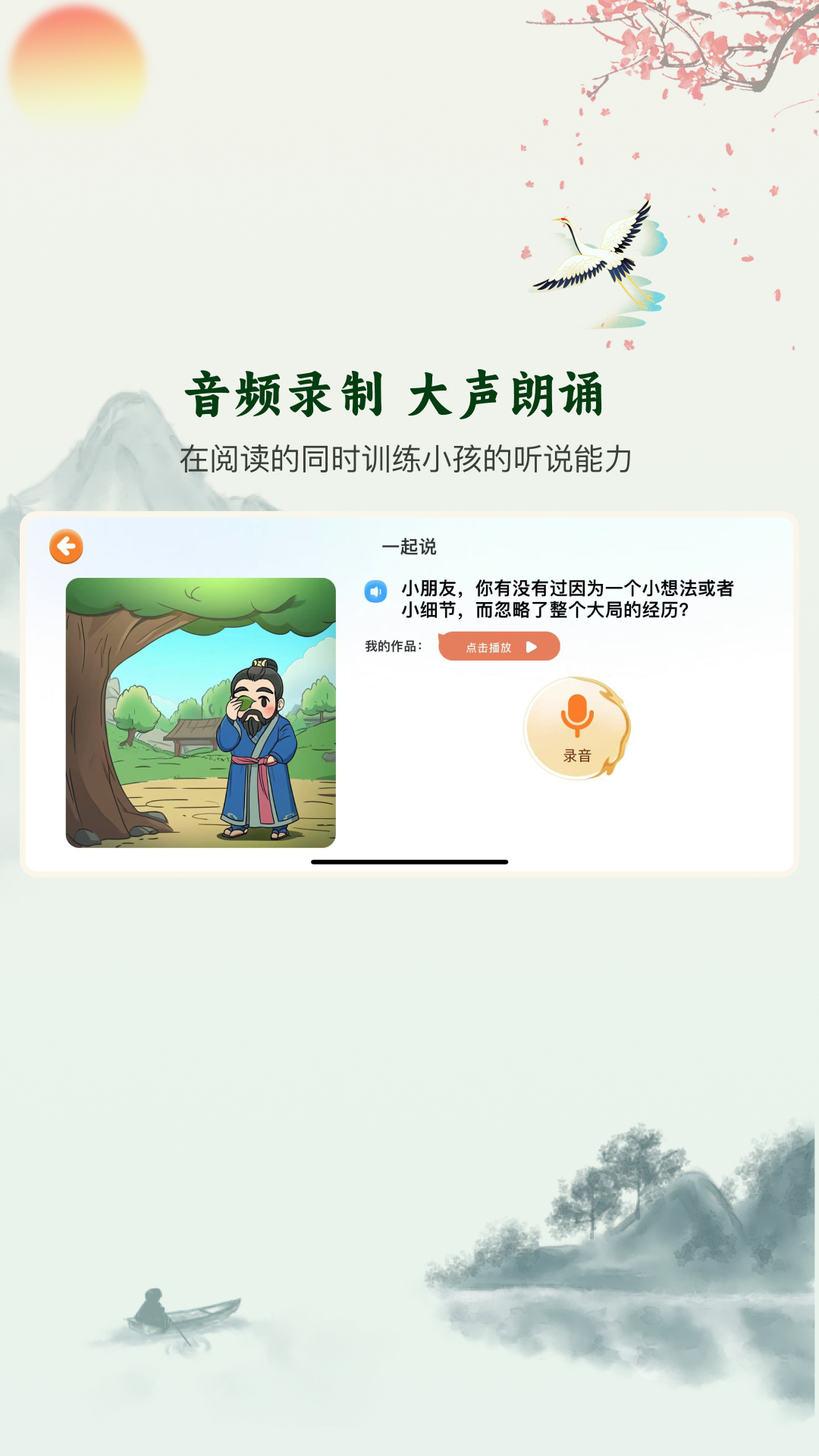
Task: Click the orange back arrow button
Action: pyautogui.click(x=66, y=545)
